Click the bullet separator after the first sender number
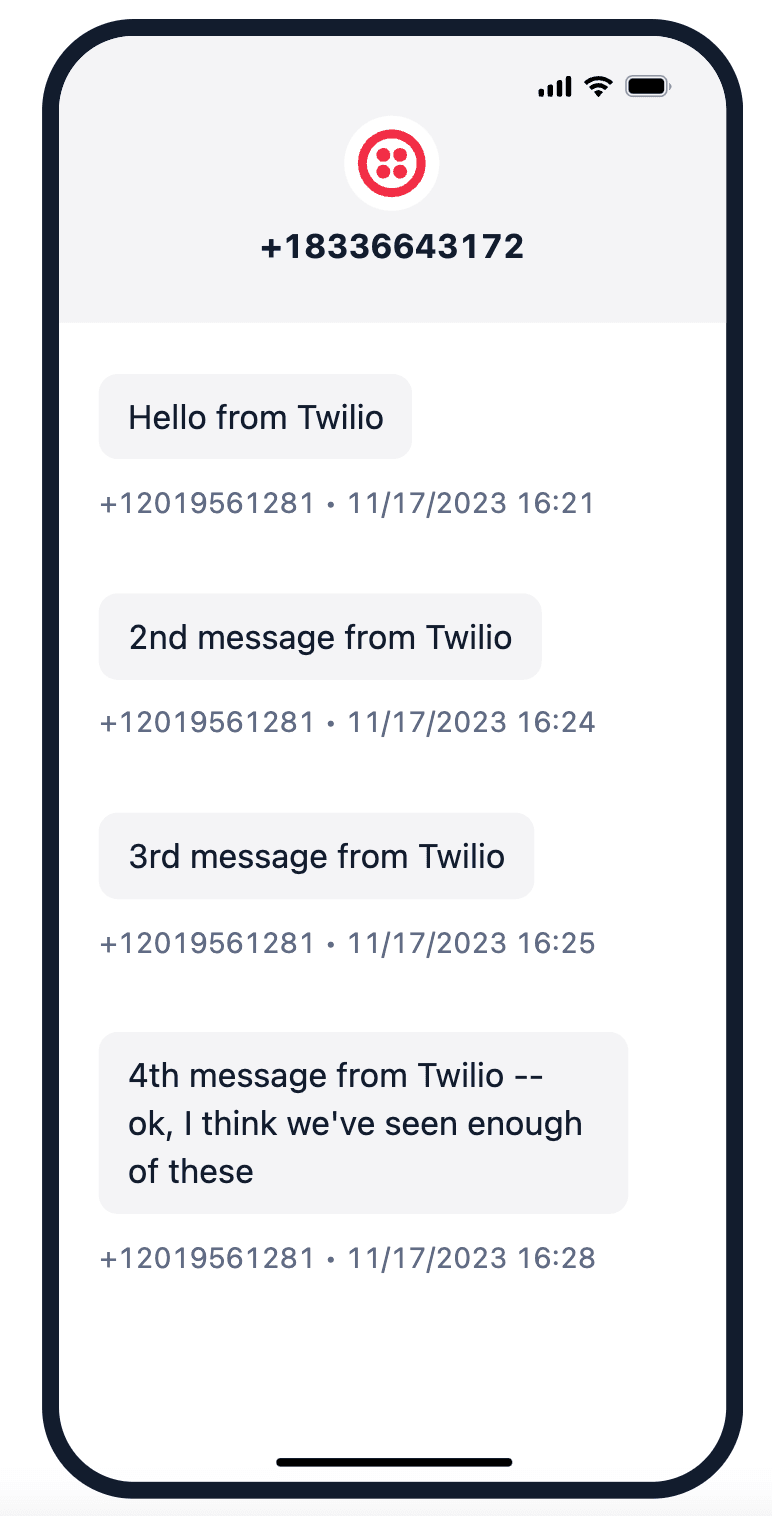Image resolution: width=772 pixels, height=1516 pixels. click(x=326, y=503)
